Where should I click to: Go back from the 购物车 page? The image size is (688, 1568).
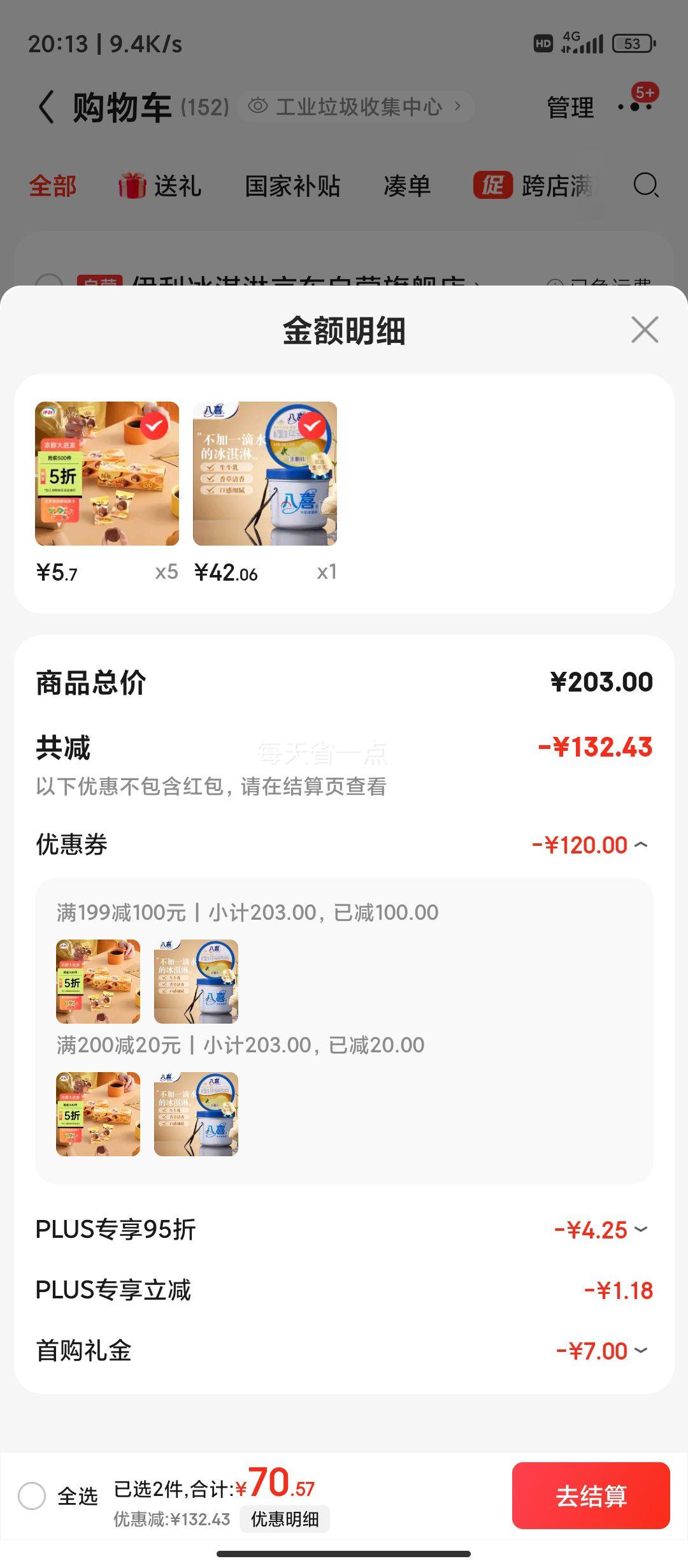(46, 106)
